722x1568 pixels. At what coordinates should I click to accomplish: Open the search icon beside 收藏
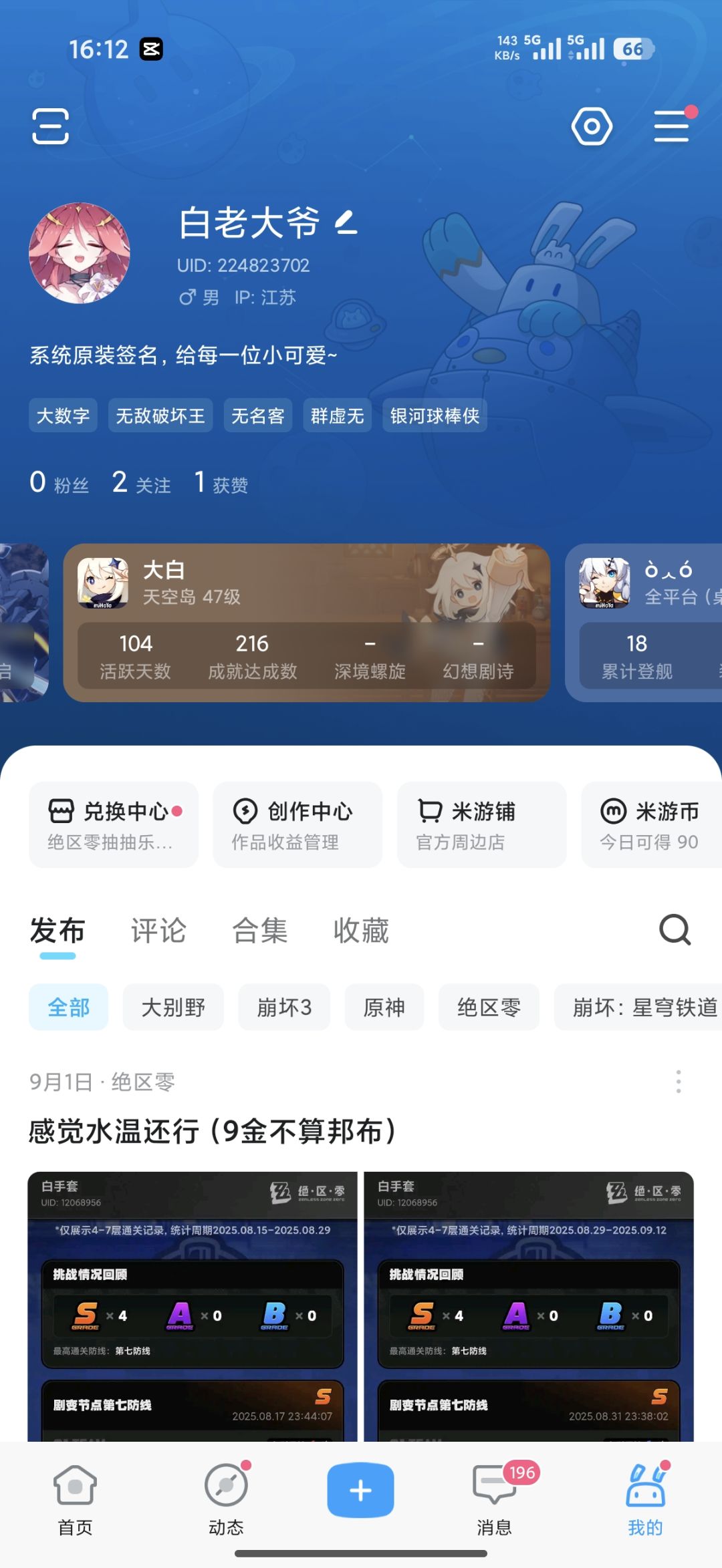pos(677,930)
